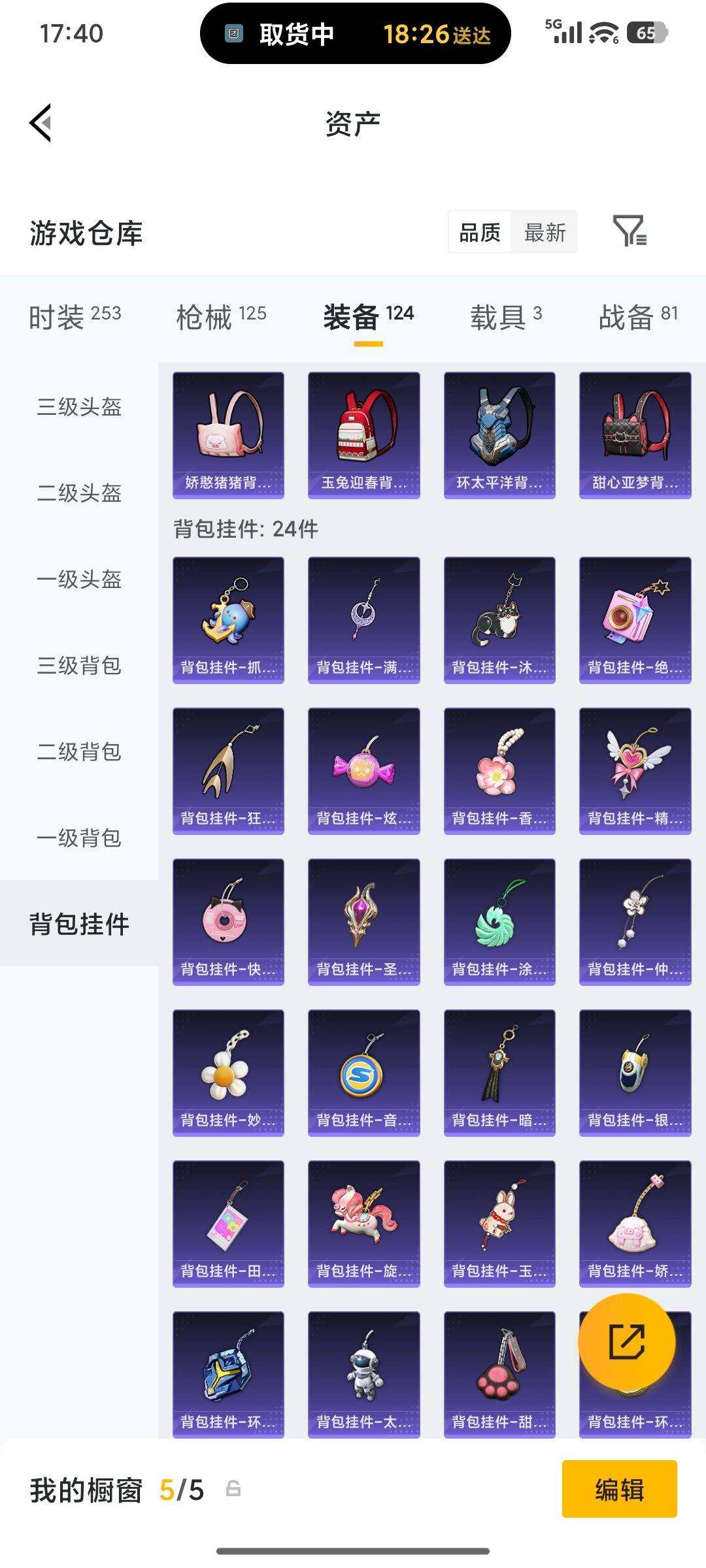The width and height of the screenshot is (706, 1568).
Task: Open the 玉兔迎春背包 item
Action: tap(363, 435)
